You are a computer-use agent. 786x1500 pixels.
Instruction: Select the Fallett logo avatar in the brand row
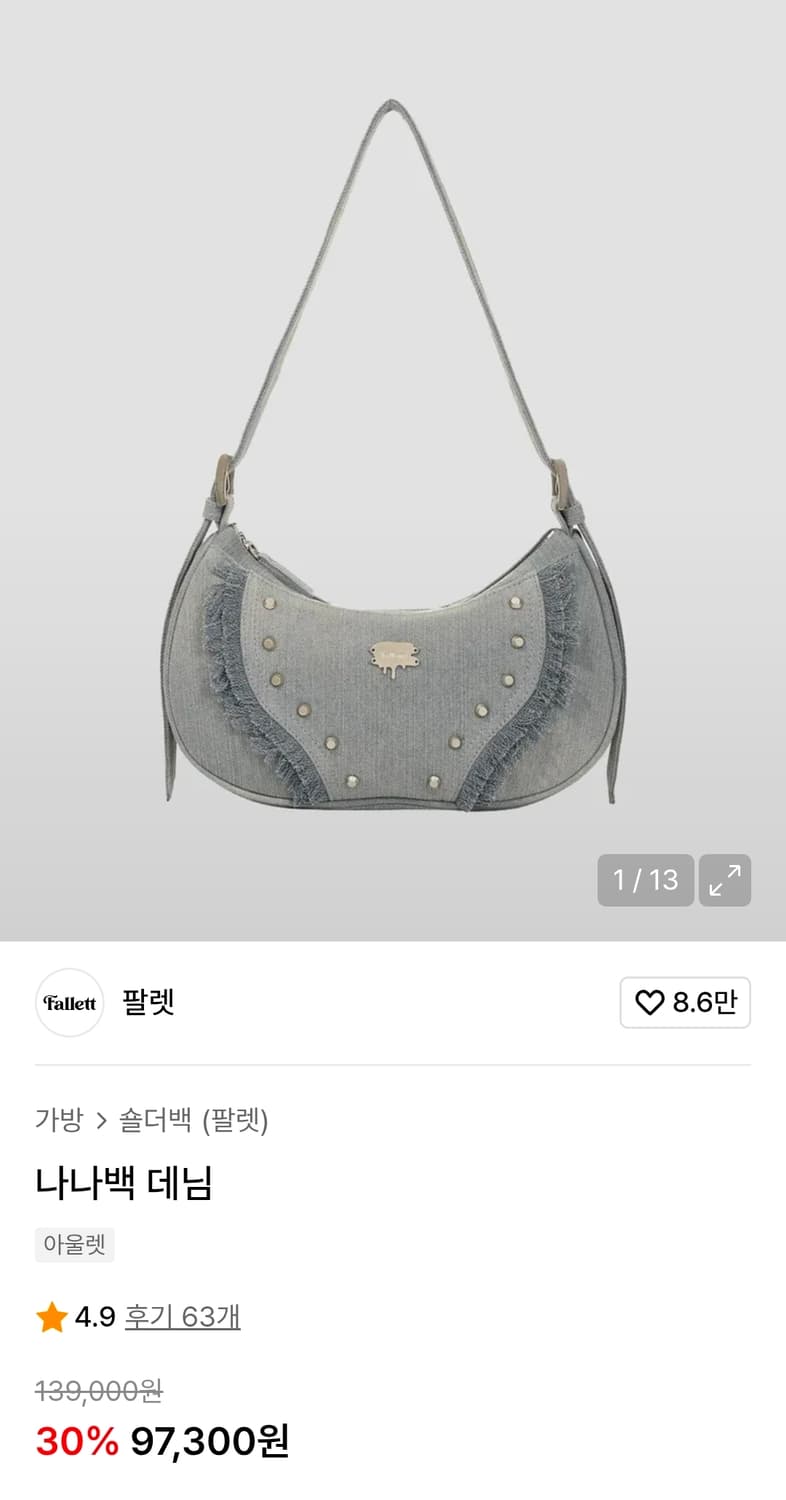click(69, 1002)
